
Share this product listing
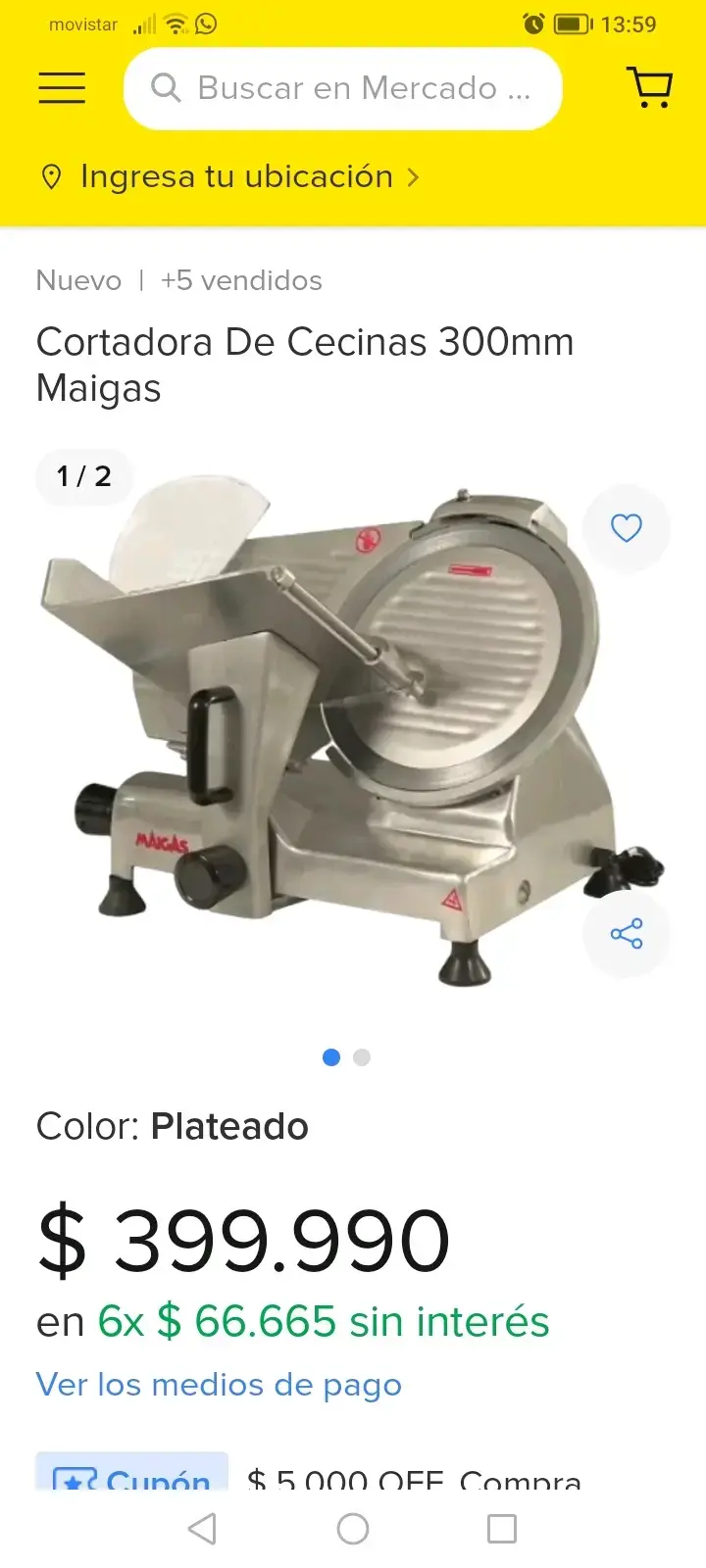click(626, 933)
